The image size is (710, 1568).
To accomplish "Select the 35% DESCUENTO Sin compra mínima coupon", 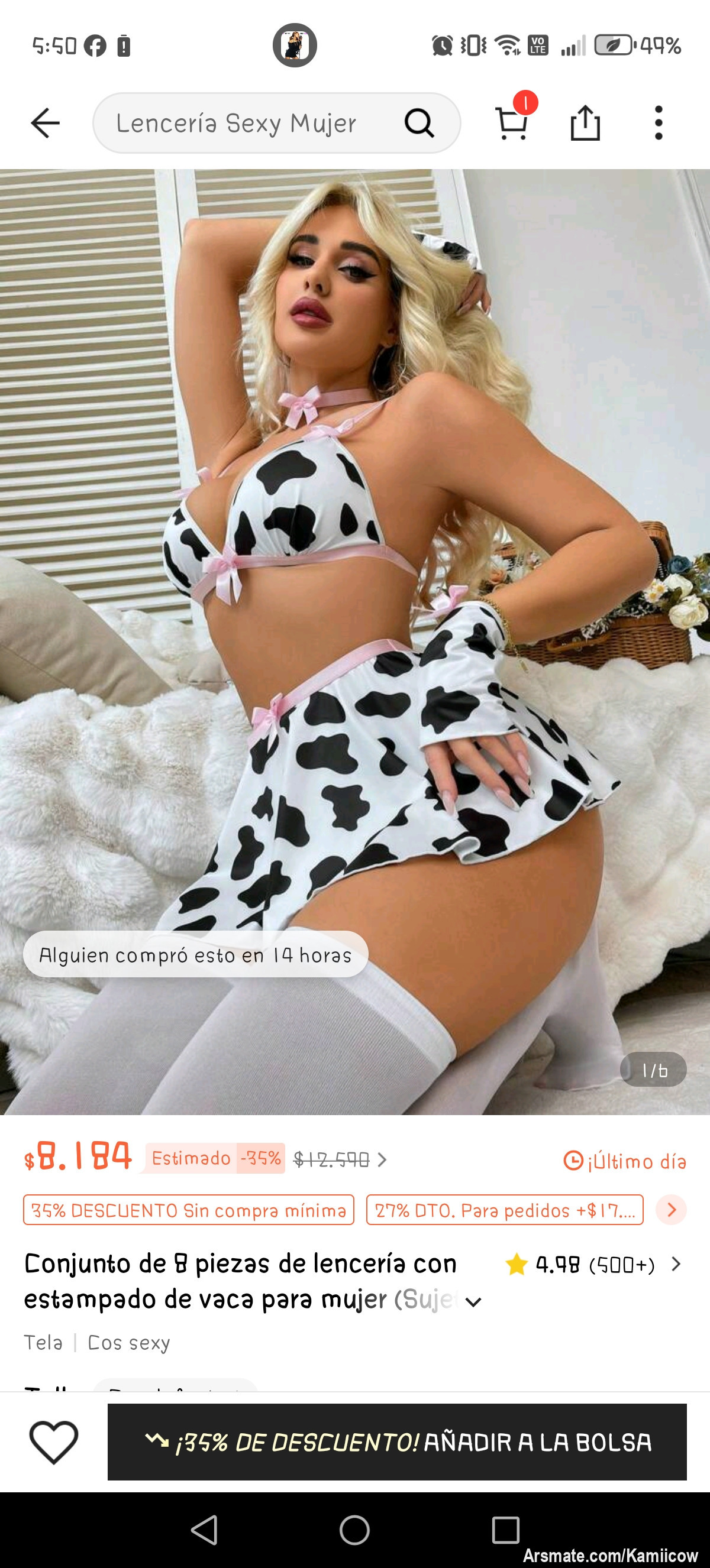I will click(x=189, y=1210).
